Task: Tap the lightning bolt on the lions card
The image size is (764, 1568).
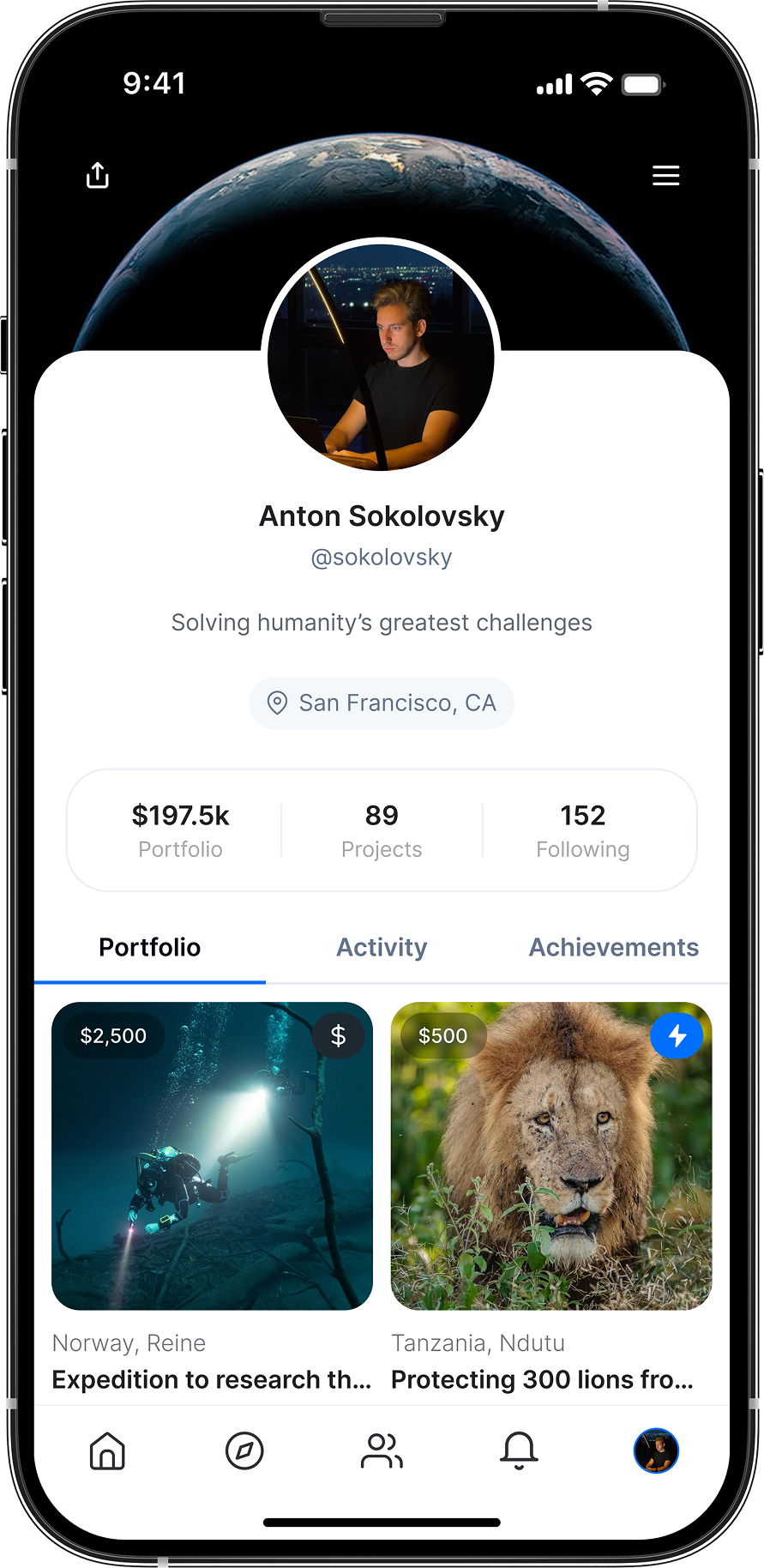Action: click(677, 1035)
